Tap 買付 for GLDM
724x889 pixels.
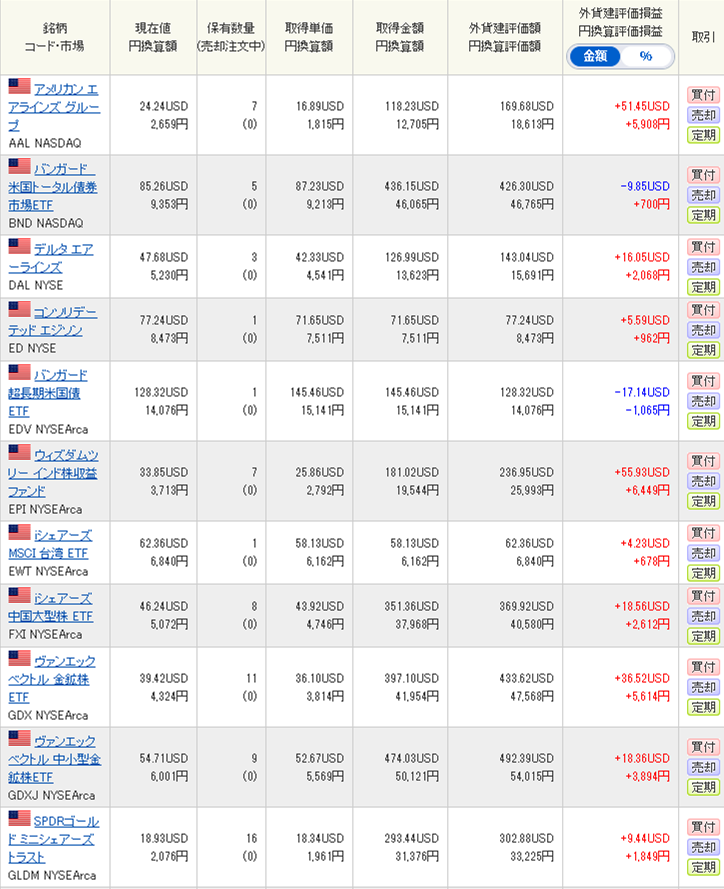[703, 828]
